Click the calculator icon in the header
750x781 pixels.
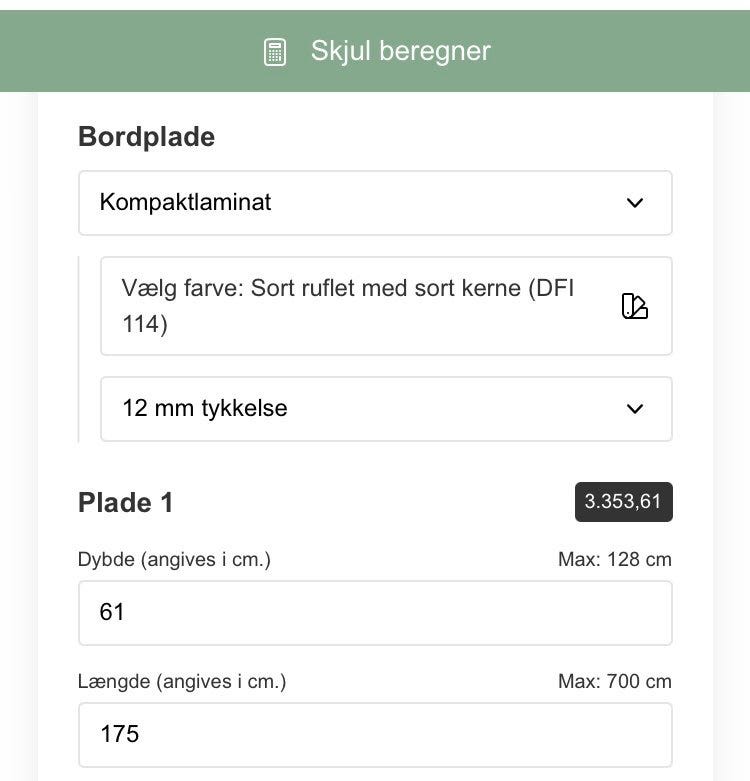tap(272, 49)
